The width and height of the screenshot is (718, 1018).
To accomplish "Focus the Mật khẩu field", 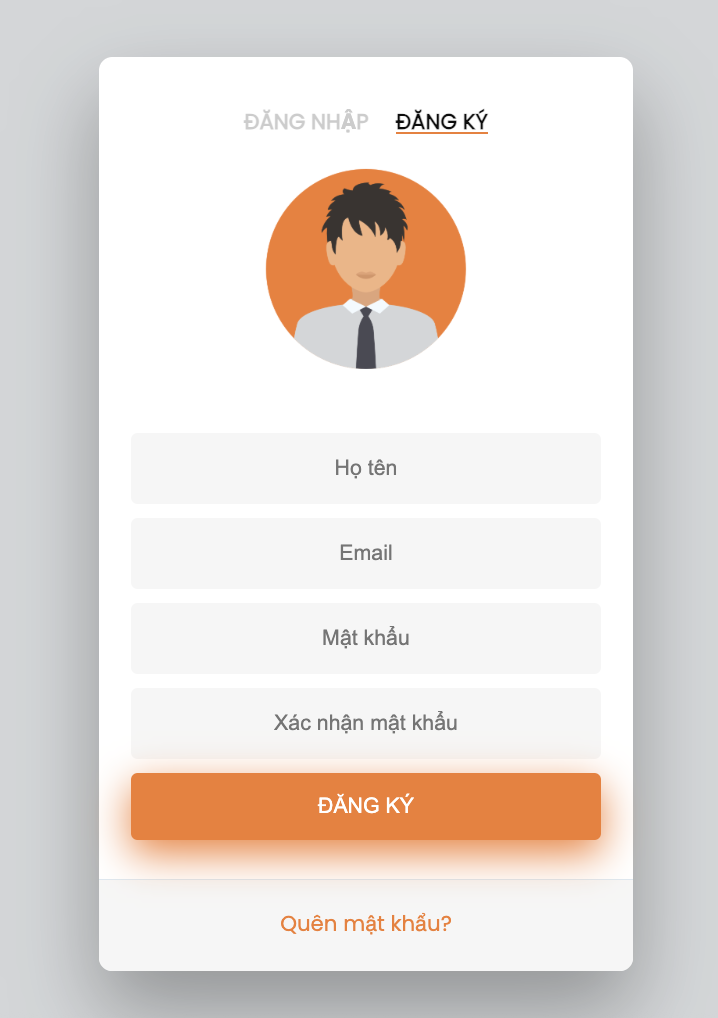I will click(365, 638).
